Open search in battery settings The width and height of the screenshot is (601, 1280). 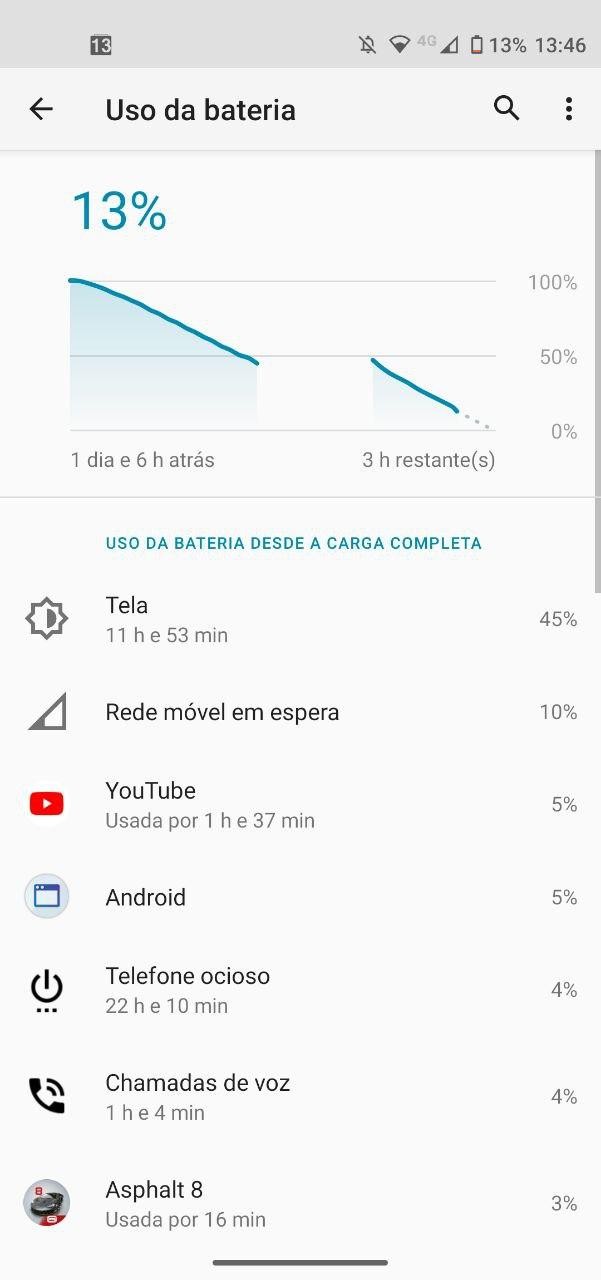(507, 109)
